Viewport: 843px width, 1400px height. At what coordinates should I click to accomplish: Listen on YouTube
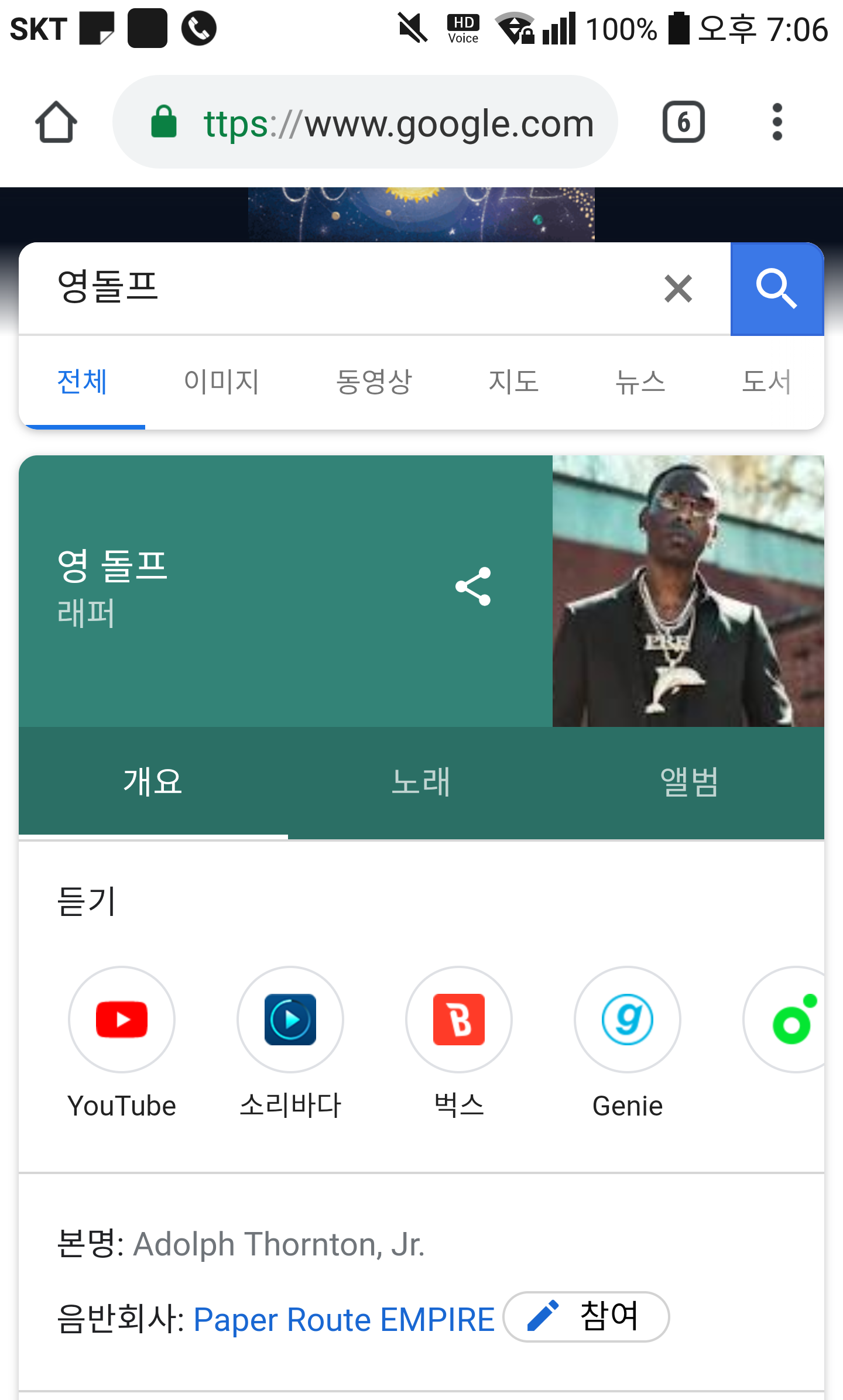(x=122, y=1020)
